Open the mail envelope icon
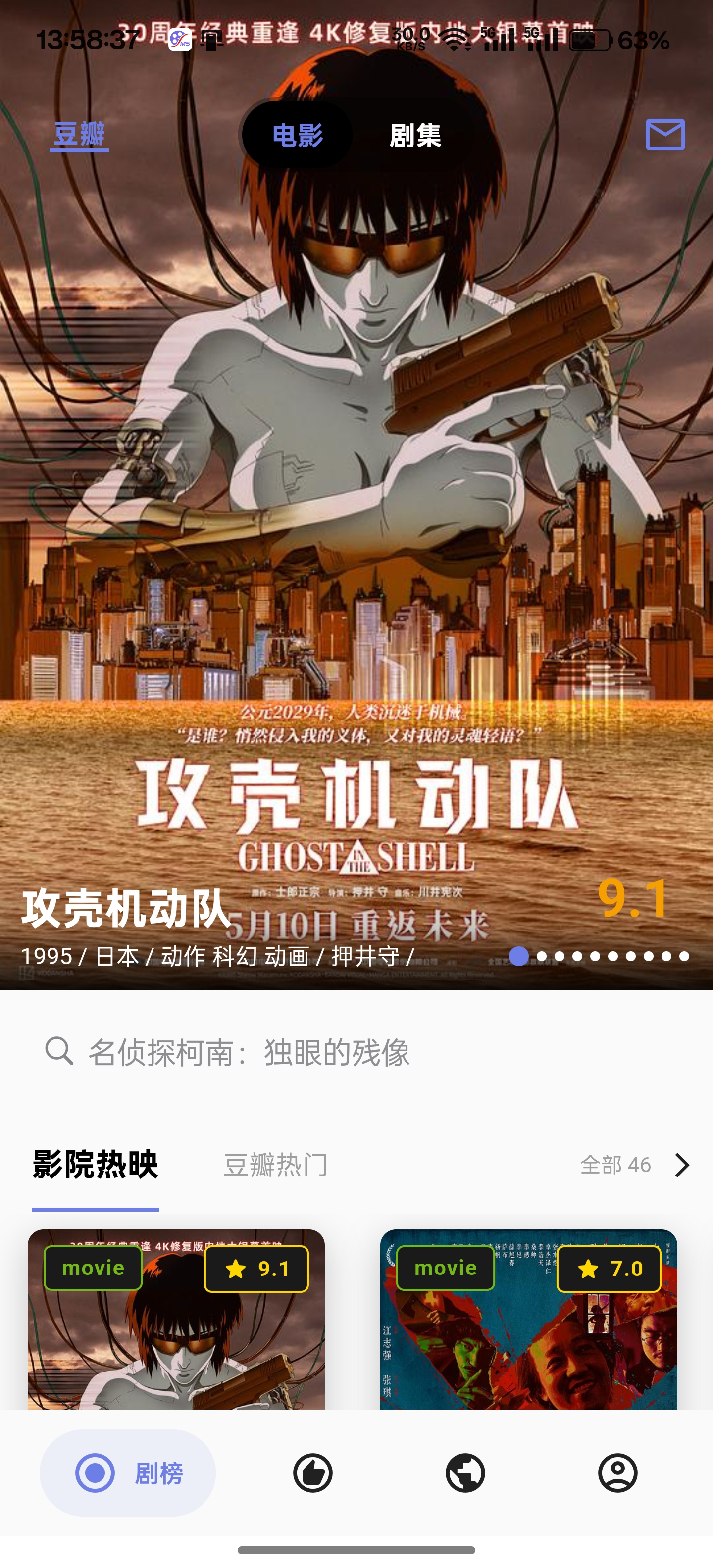This screenshot has height=1568, width=713. pyautogui.click(x=665, y=135)
